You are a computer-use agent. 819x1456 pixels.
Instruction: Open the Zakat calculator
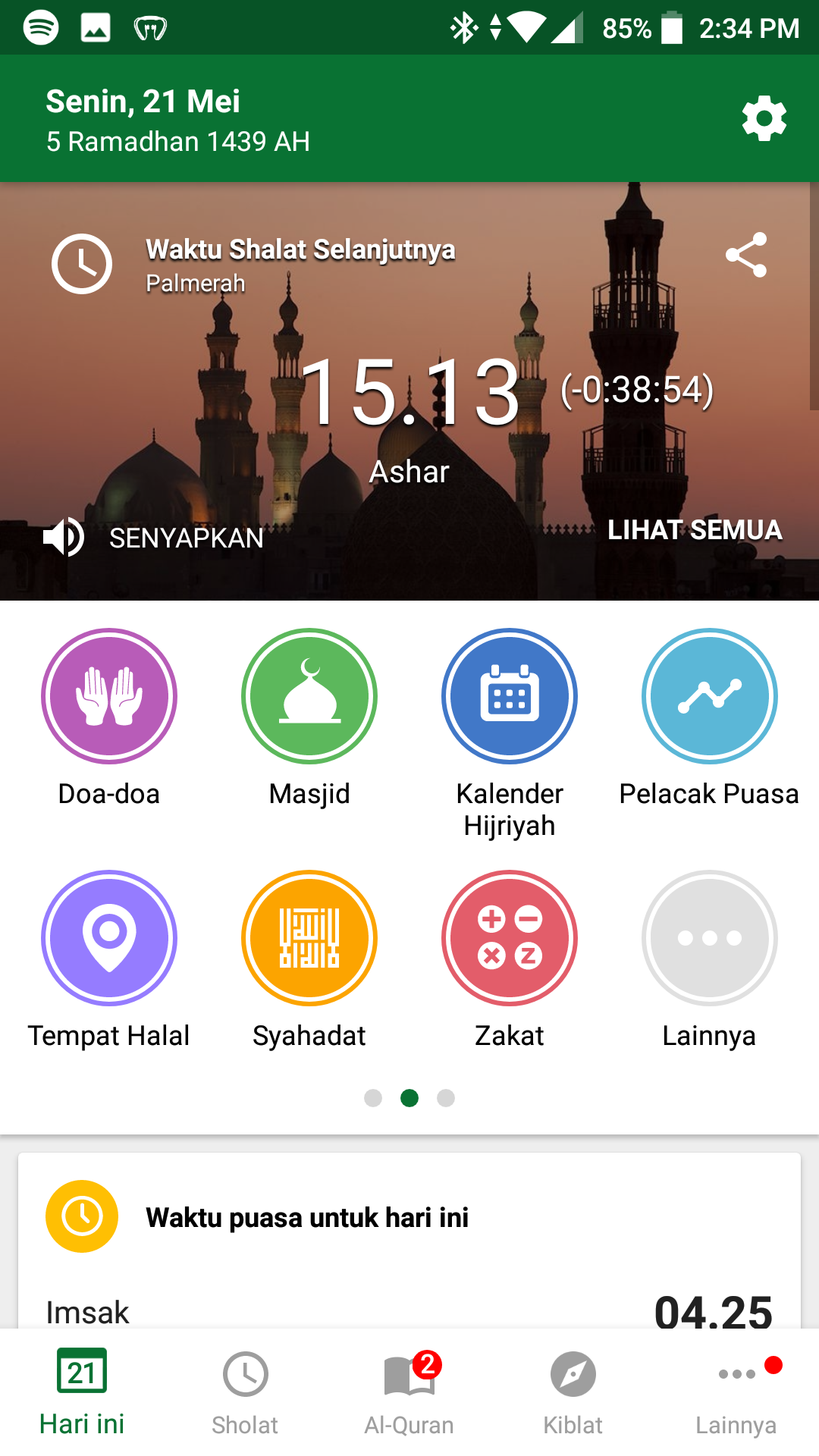pos(510,960)
